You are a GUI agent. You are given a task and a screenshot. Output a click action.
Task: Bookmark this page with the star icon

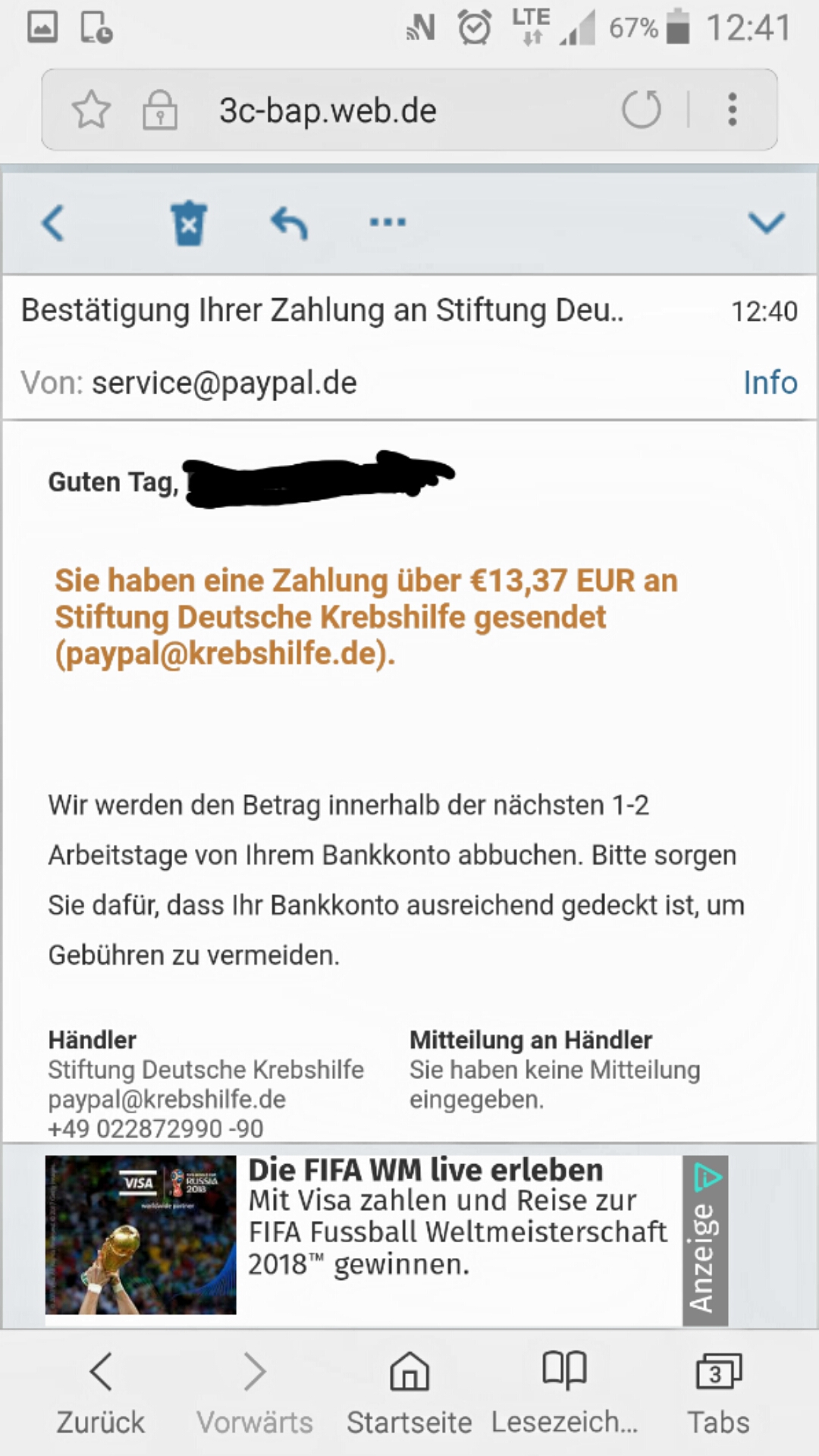click(x=91, y=109)
